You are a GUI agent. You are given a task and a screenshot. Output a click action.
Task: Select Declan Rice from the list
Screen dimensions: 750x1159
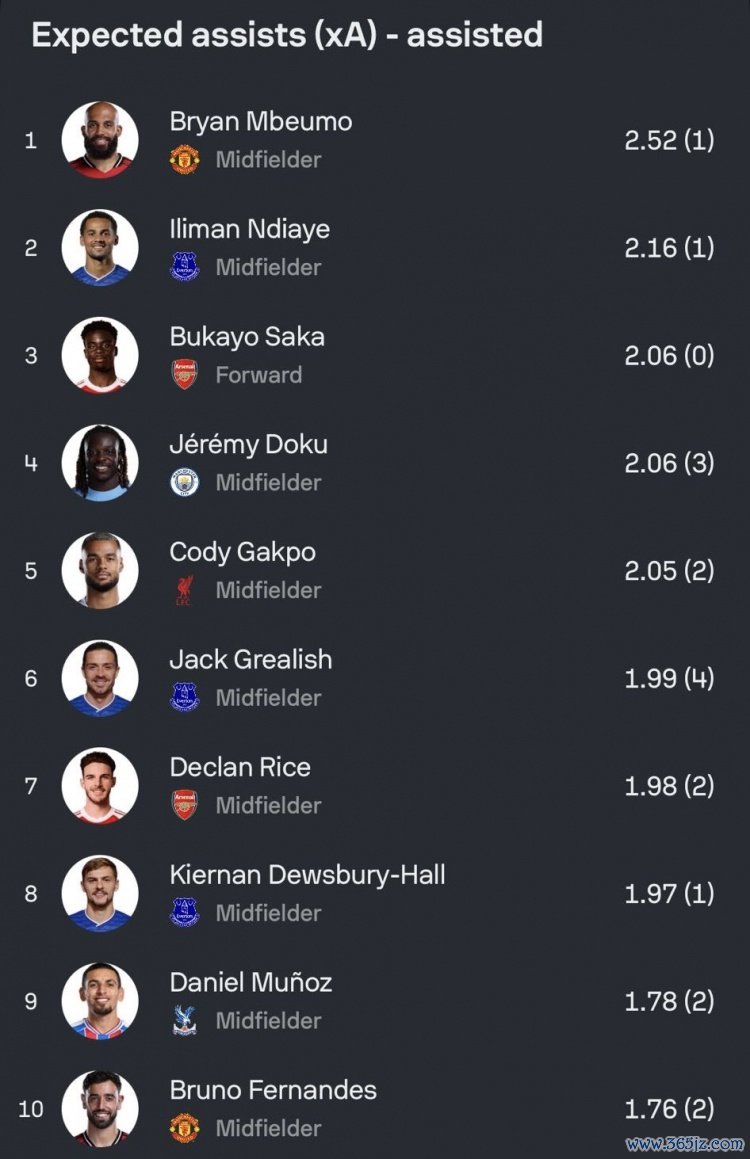click(x=240, y=768)
